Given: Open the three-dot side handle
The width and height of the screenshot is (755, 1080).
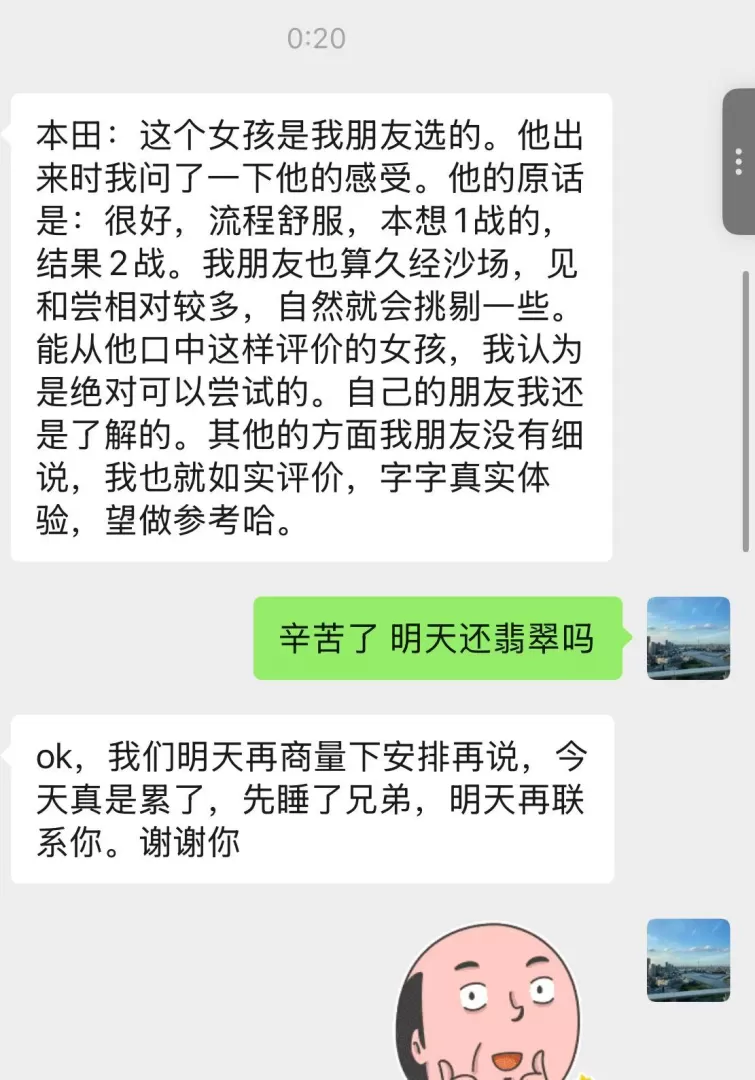Looking at the screenshot, I should (x=739, y=160).
